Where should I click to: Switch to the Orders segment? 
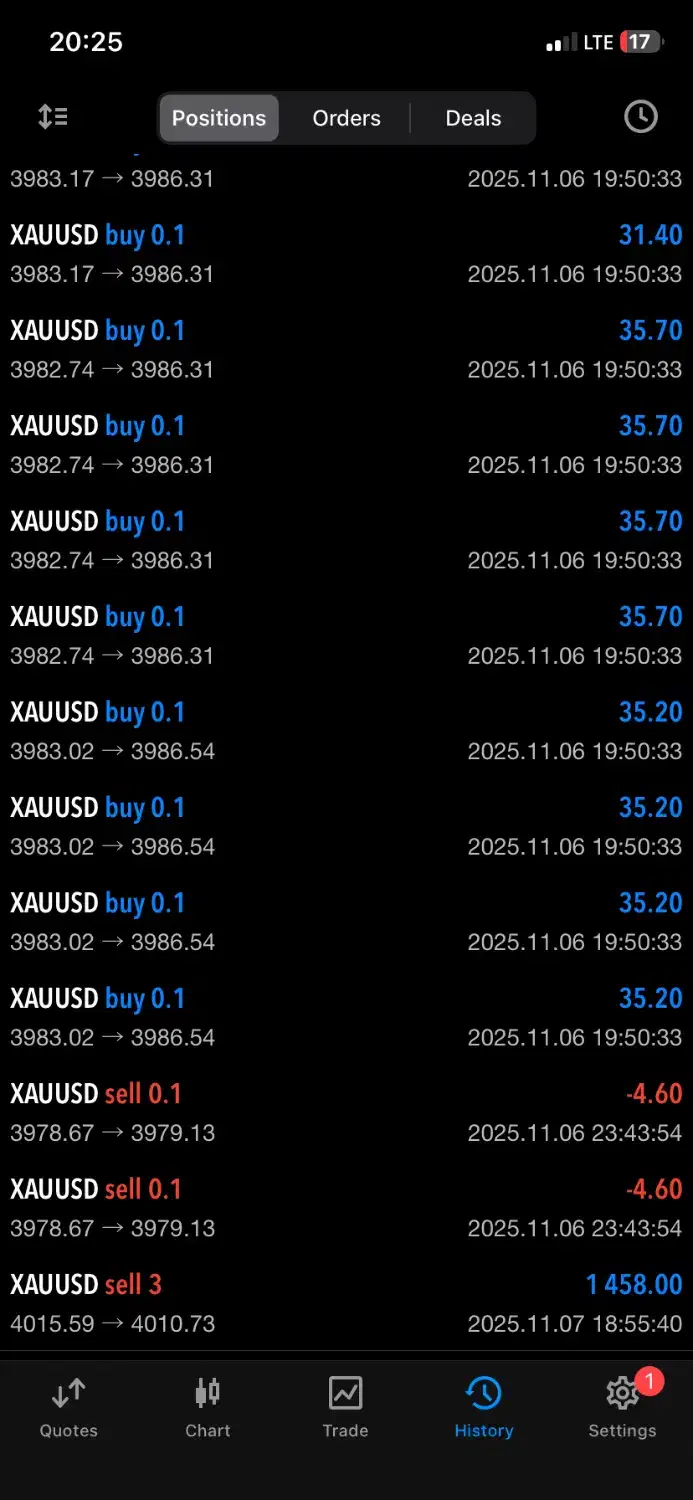[x=346, y=118]
